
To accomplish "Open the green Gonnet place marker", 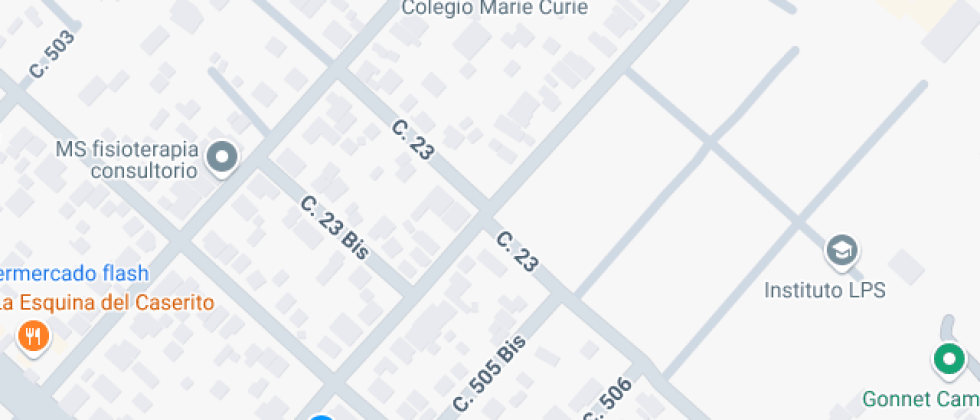I will [x=947, y=358].
